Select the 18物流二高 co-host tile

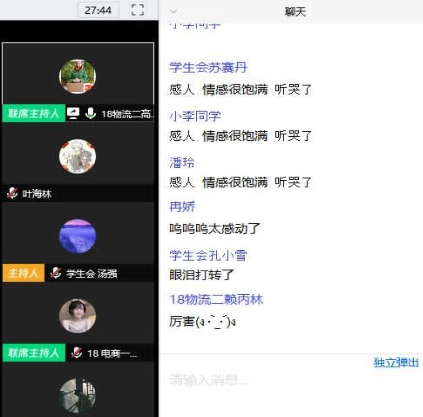pyautogui.click(x=78, y=82)
